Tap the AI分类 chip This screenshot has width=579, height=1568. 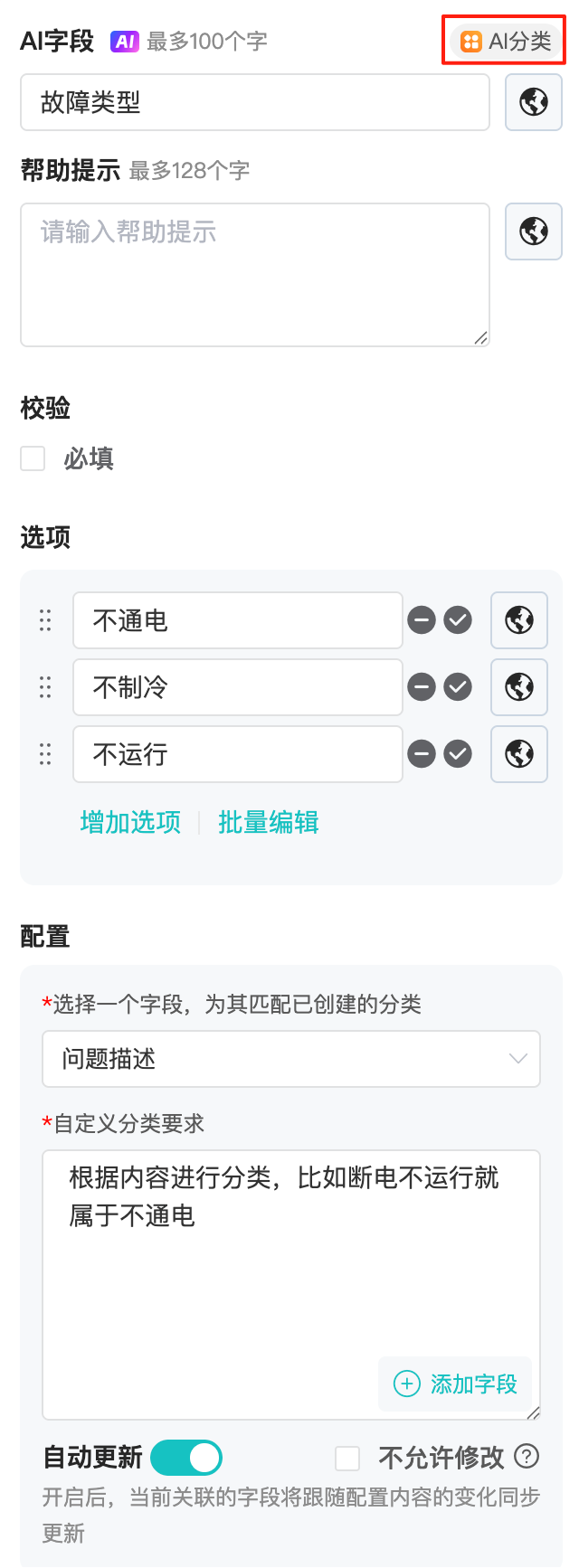pos(506,42)
